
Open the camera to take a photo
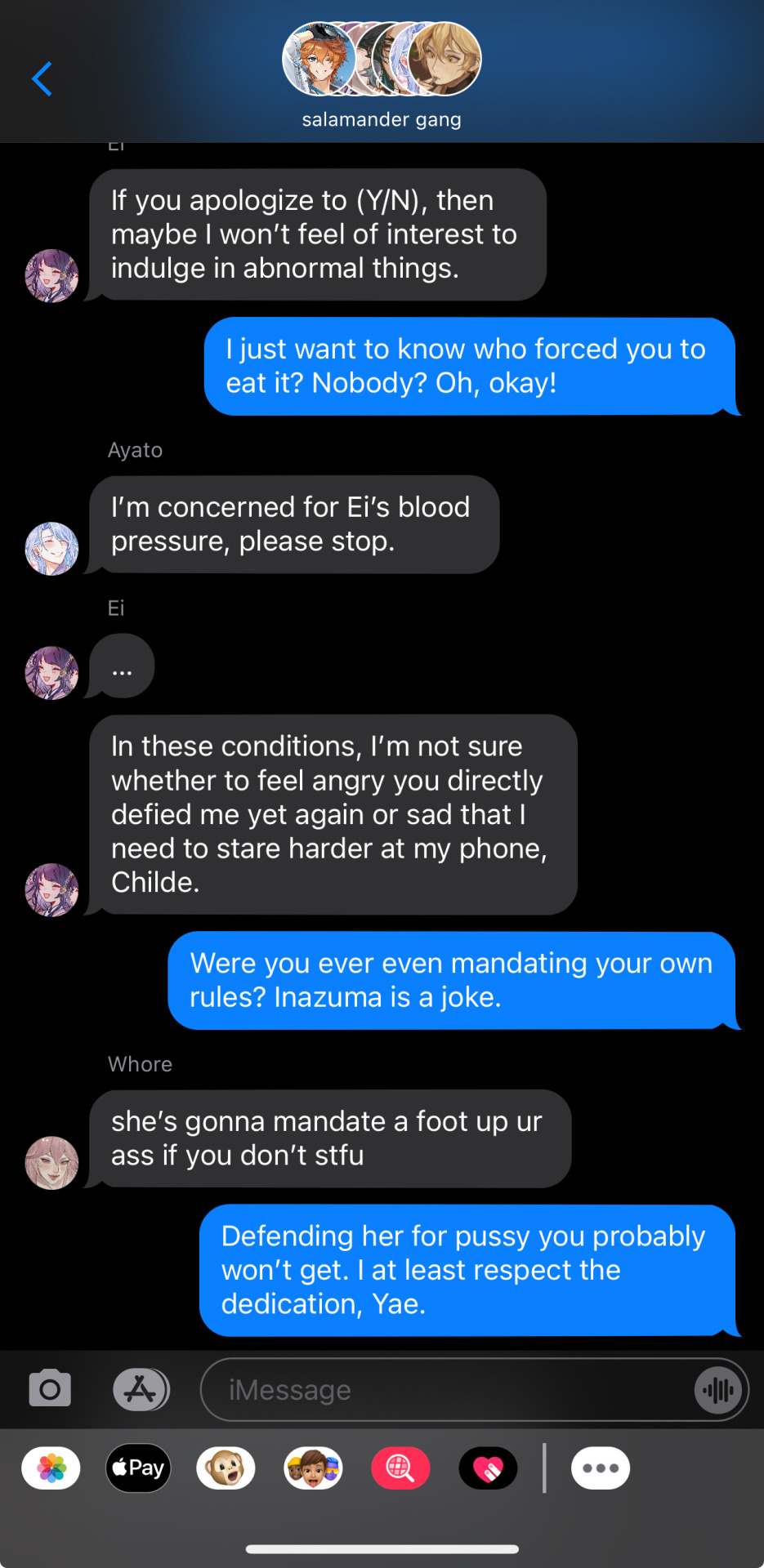coord(50,1389)
